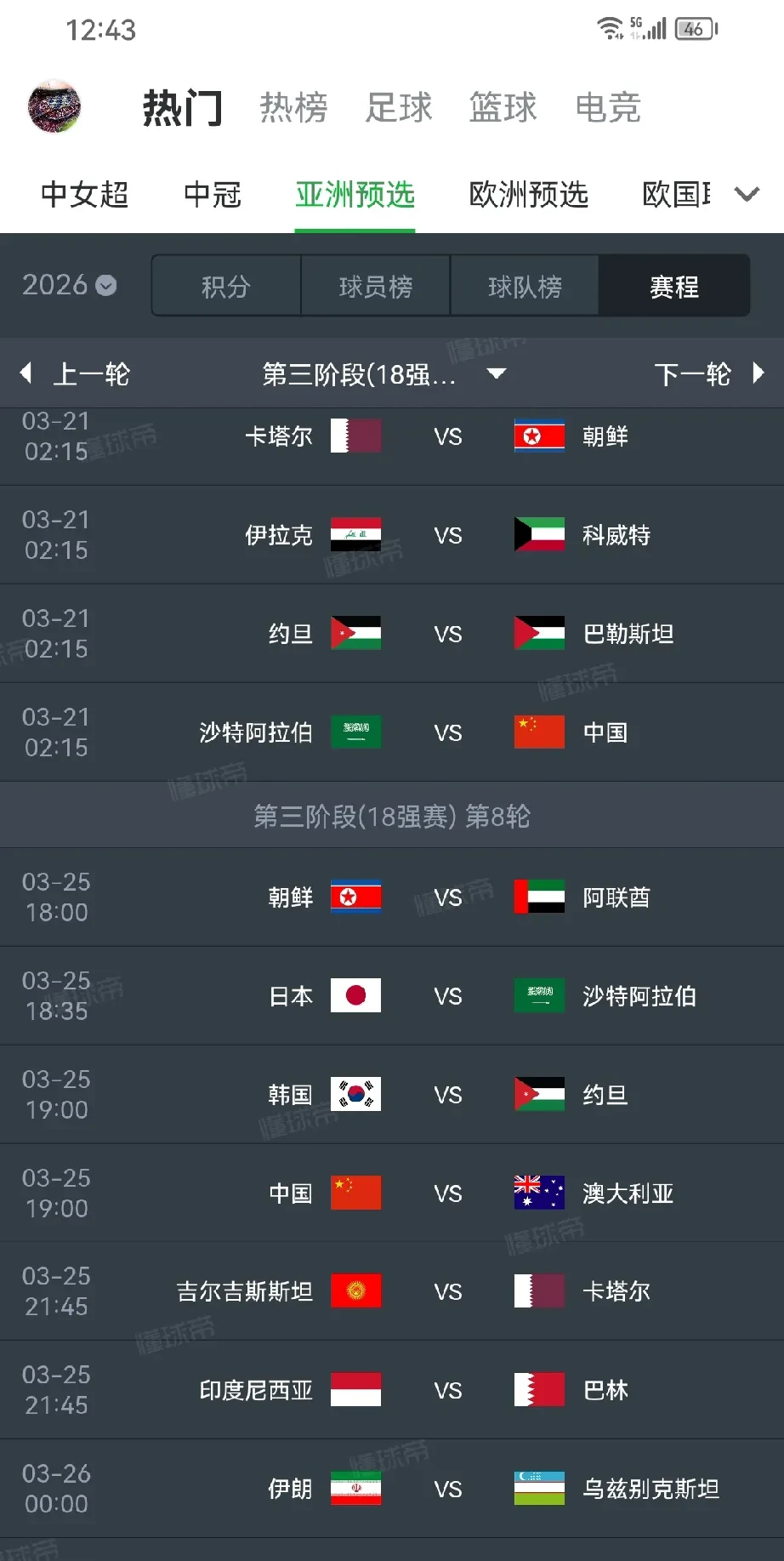Go to 上一轮 previous round
Screen dimensions: 784x1561
[75, 373]
